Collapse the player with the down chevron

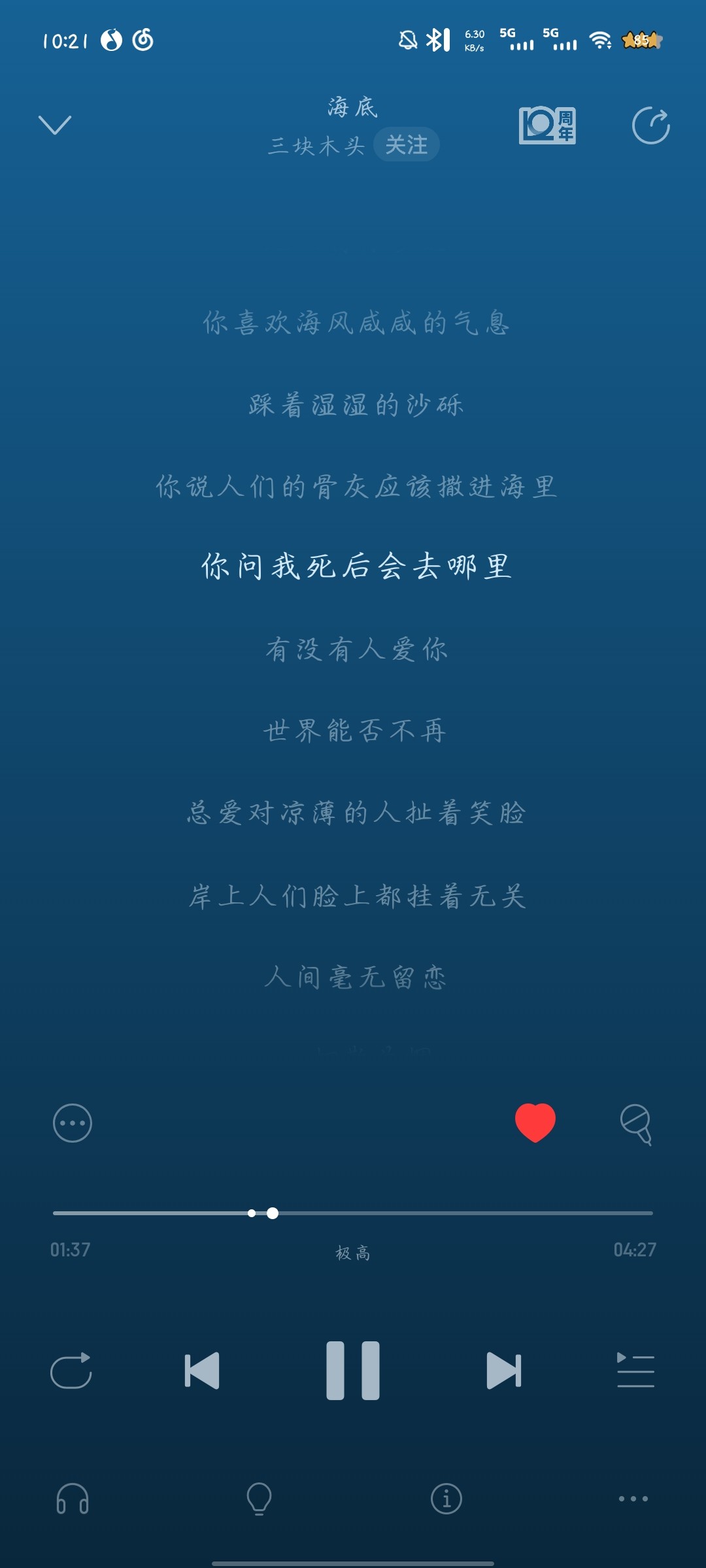(55, 125)
